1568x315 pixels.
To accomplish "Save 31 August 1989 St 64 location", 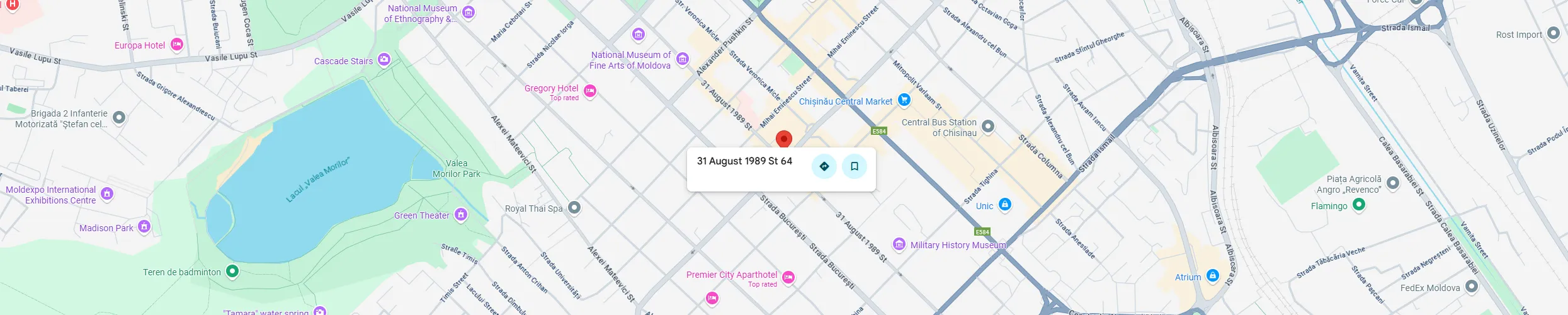I will 855,167.
